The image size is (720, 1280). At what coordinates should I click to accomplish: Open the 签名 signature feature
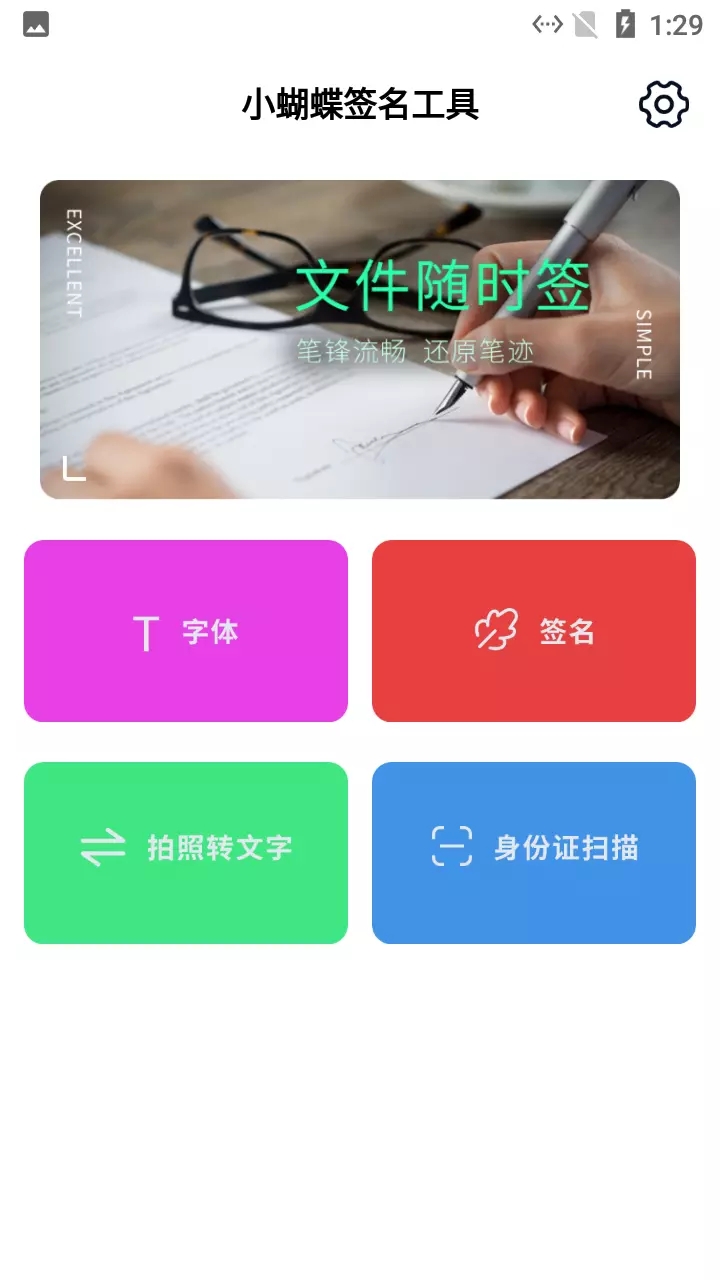(x=534, y=630)
